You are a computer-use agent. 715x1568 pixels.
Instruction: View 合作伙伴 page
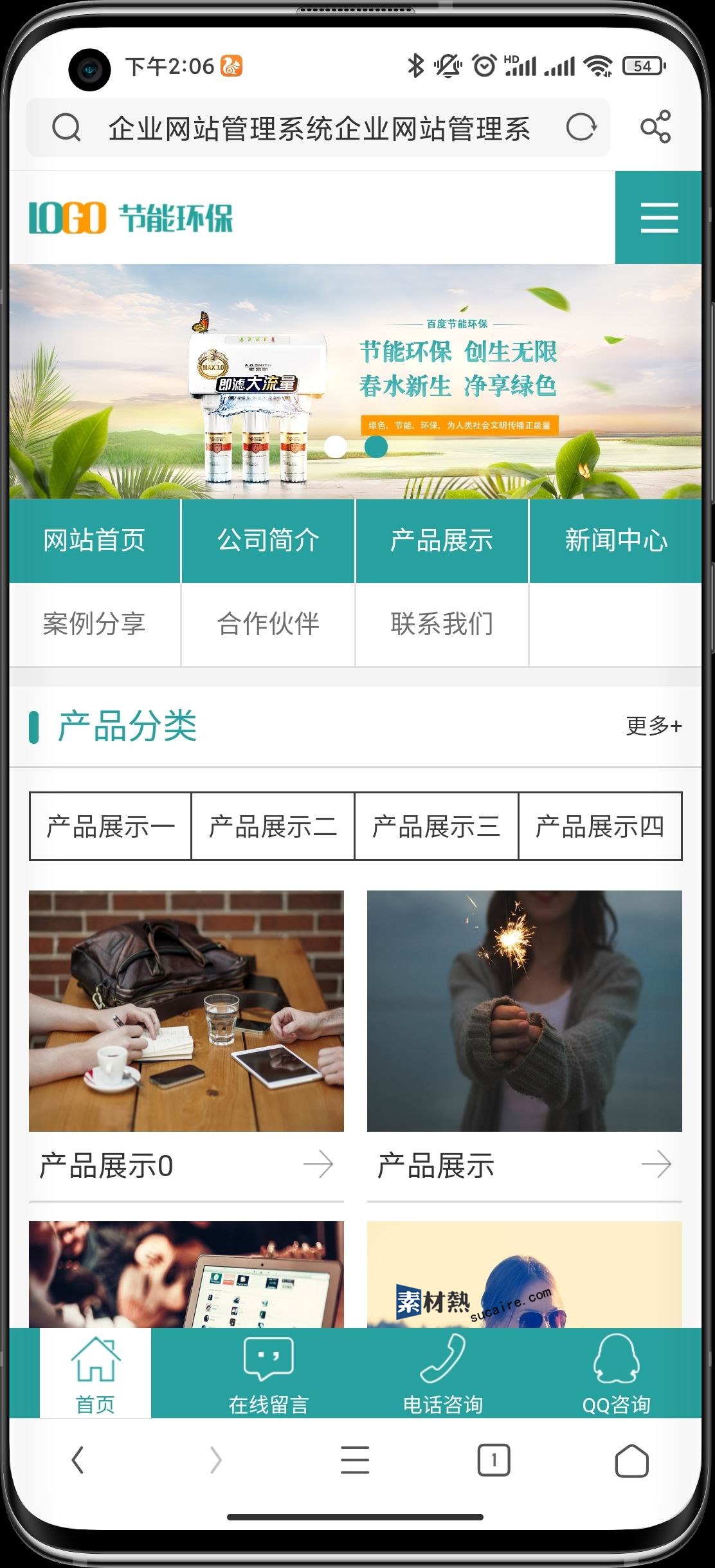click(x=268, y=624)
